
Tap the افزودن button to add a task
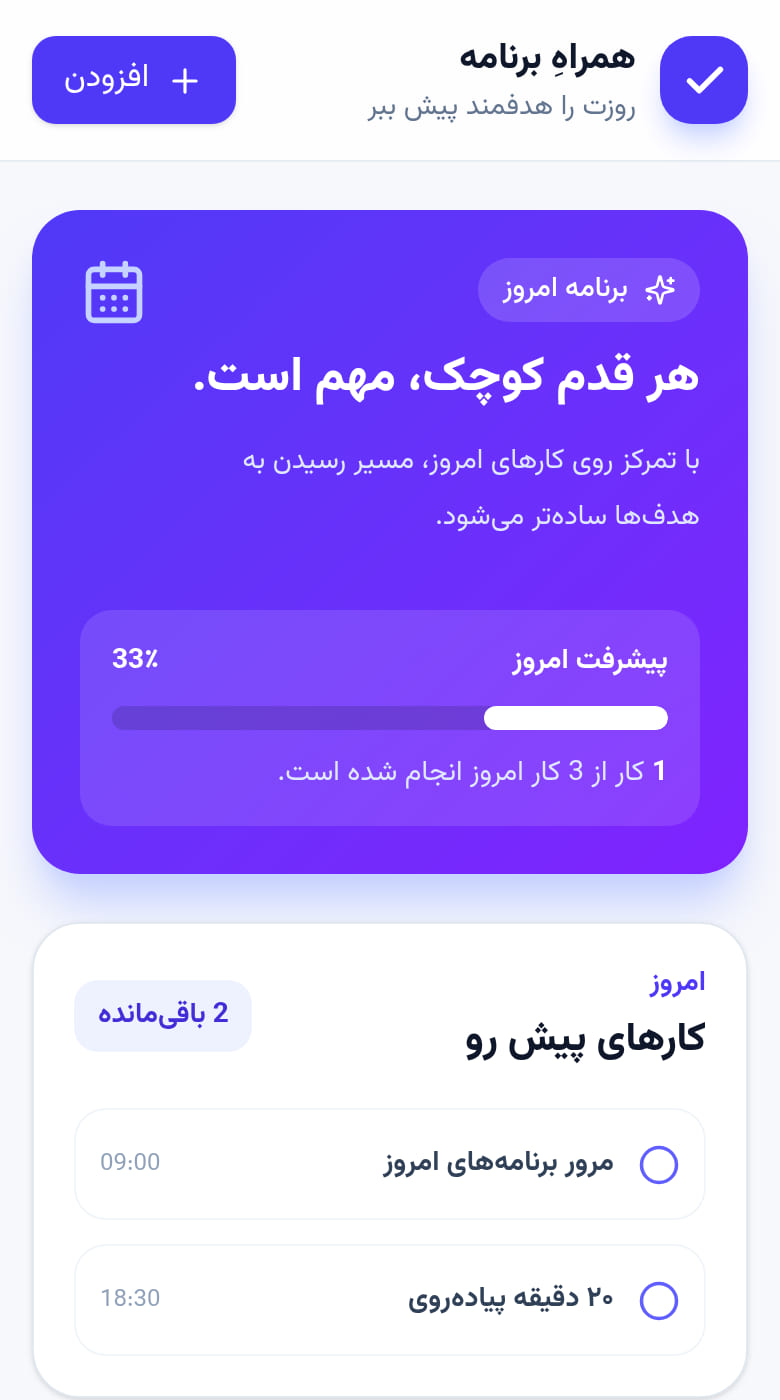tap(134, 80)
